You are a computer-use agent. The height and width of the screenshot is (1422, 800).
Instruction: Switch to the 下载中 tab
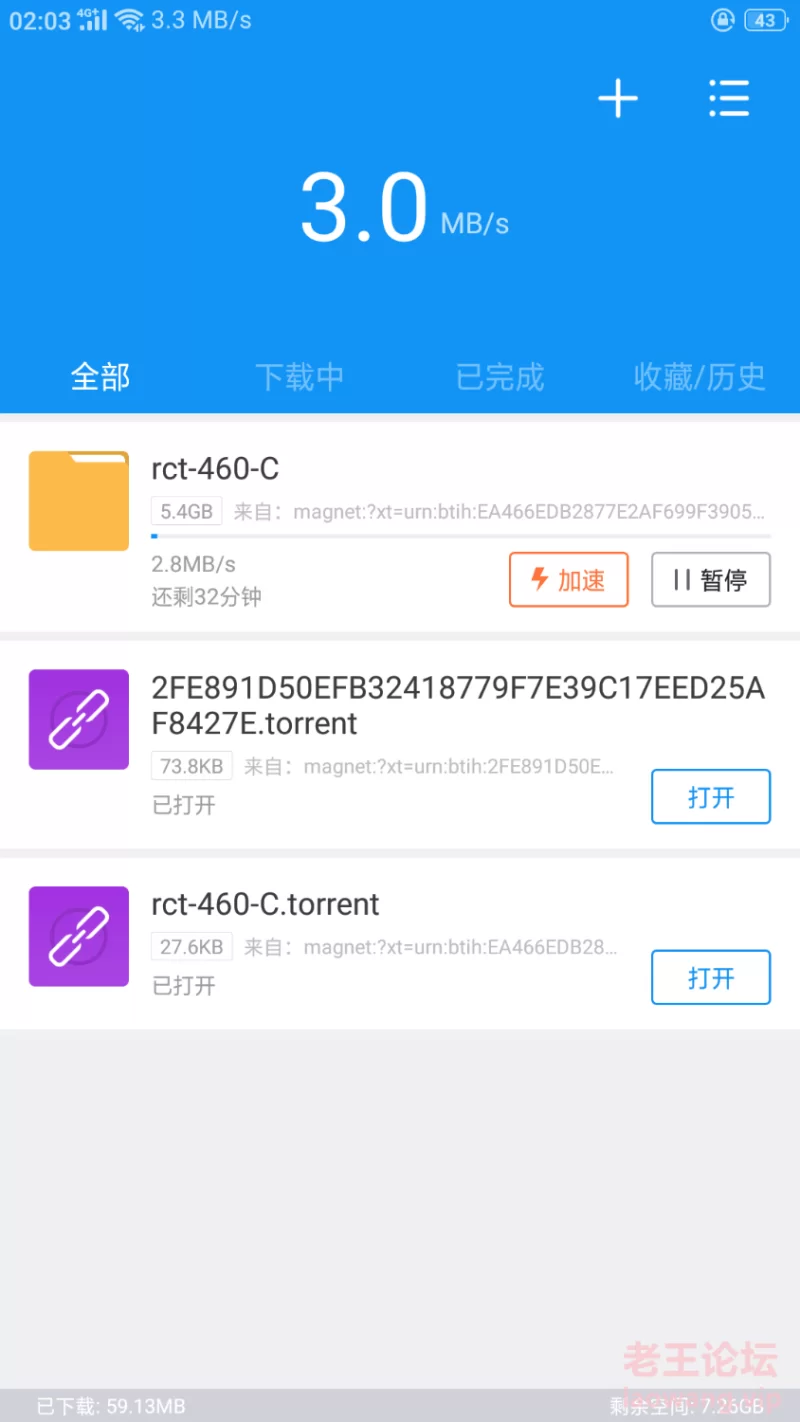pyautogui.click(x=300, y=377)
